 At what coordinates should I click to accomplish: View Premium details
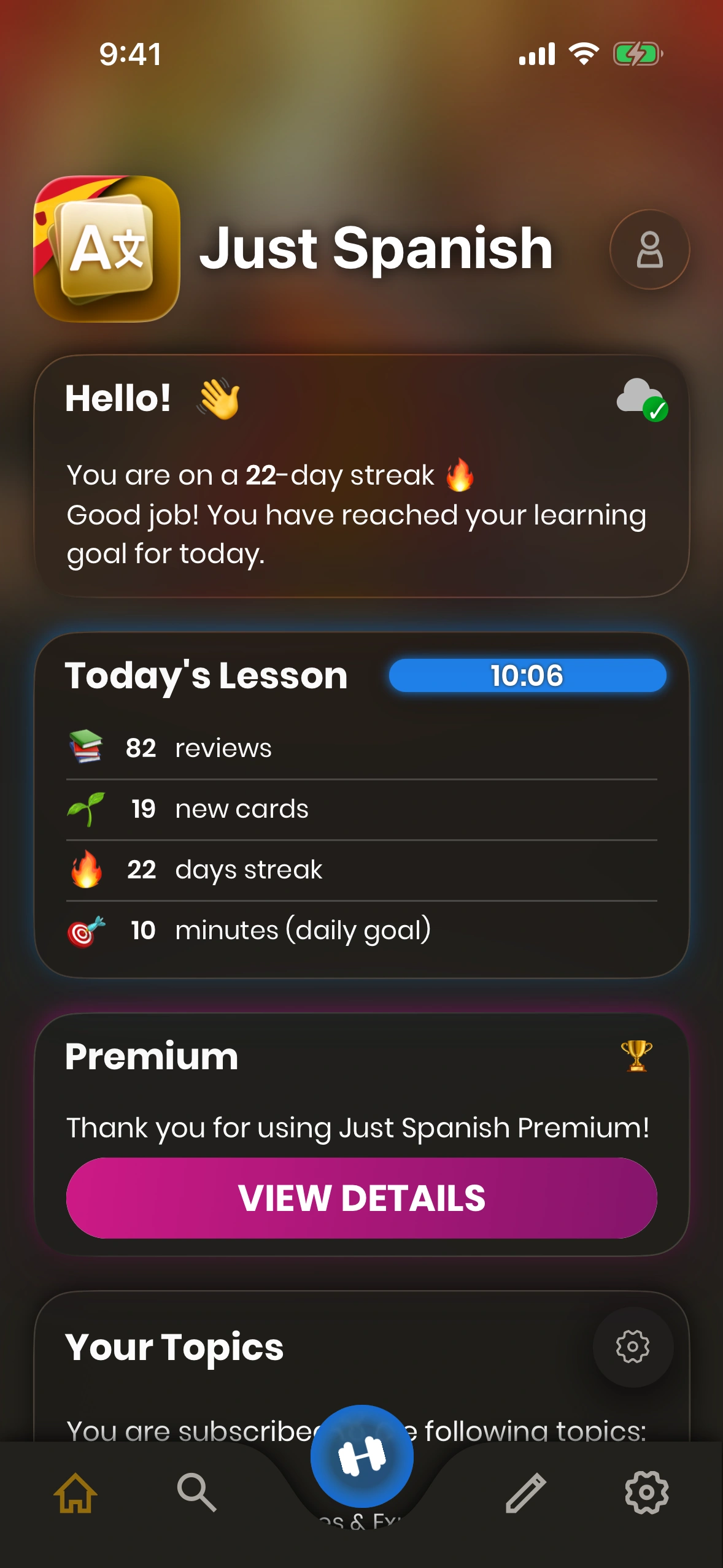[361, 1197]
